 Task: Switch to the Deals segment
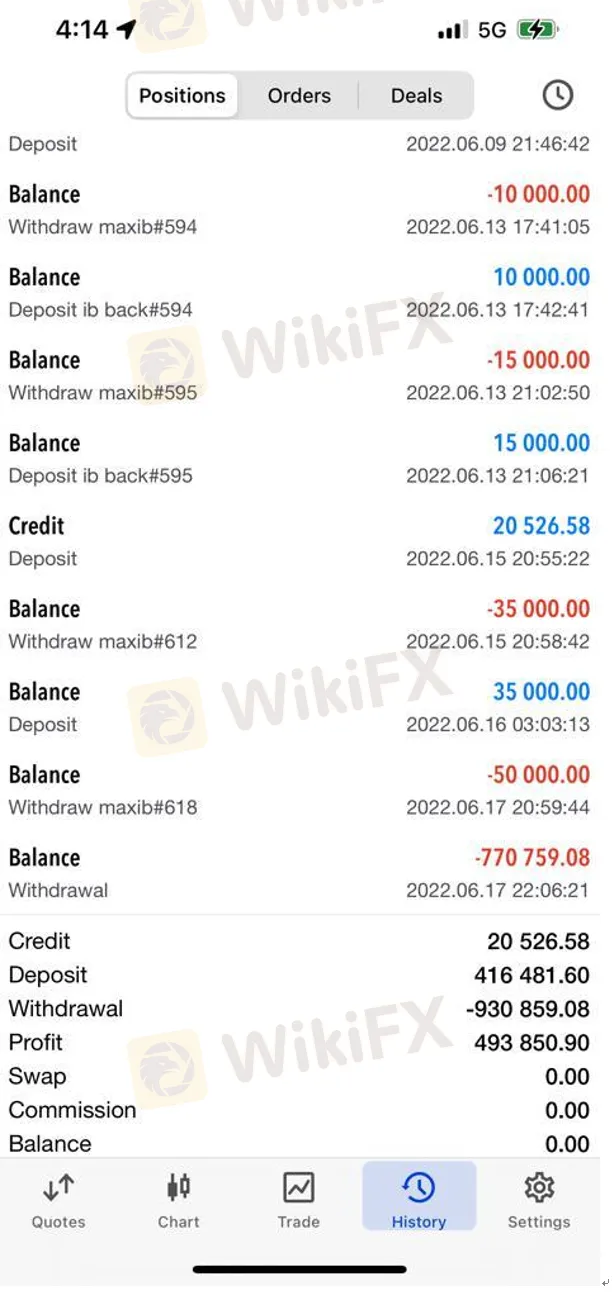click(416, 96)
